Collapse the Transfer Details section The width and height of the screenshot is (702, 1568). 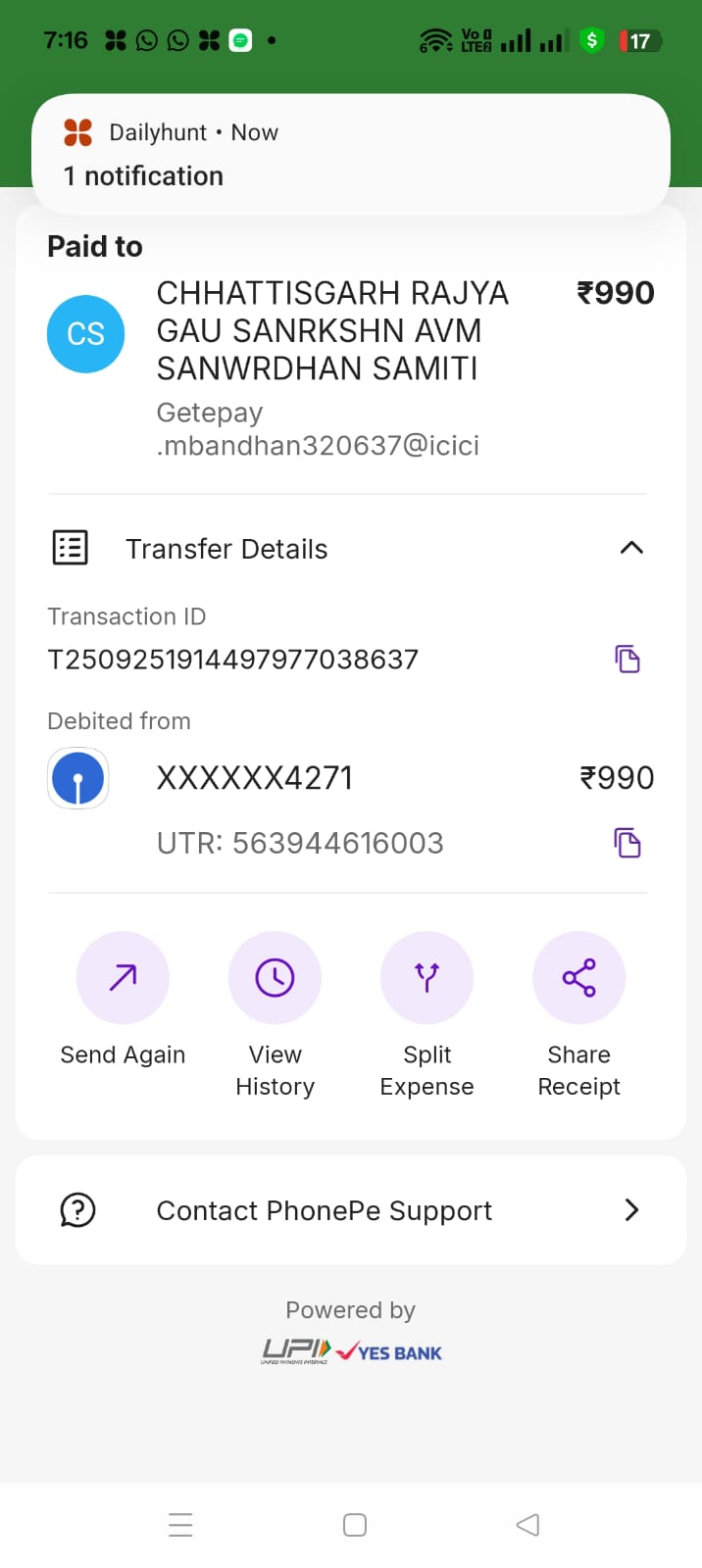pos(631,548)
